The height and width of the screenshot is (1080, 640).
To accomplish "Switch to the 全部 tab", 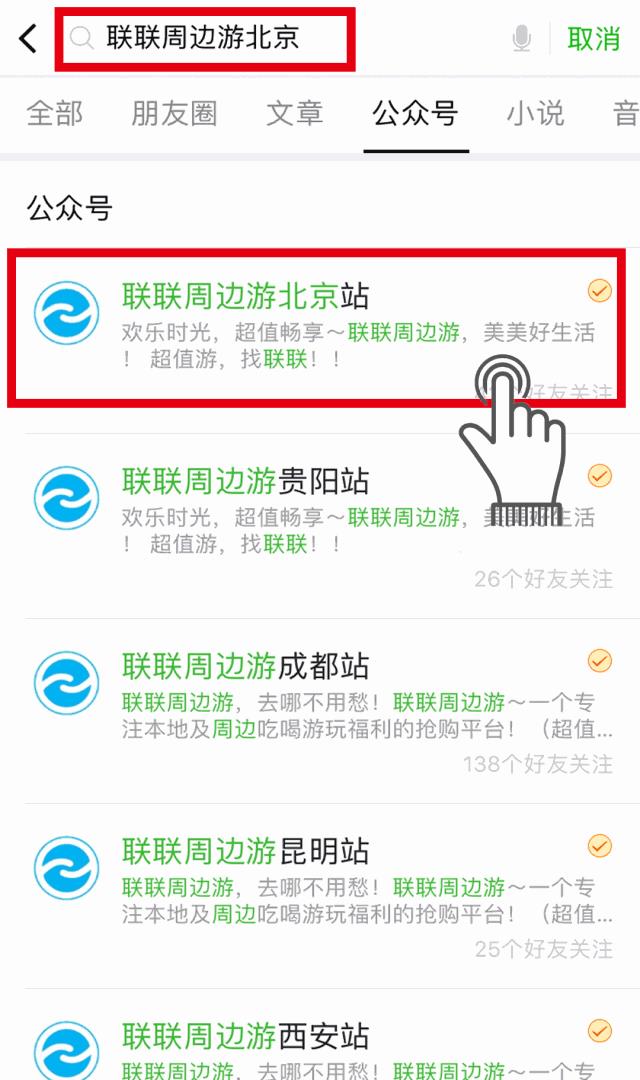I will [54, 113].
